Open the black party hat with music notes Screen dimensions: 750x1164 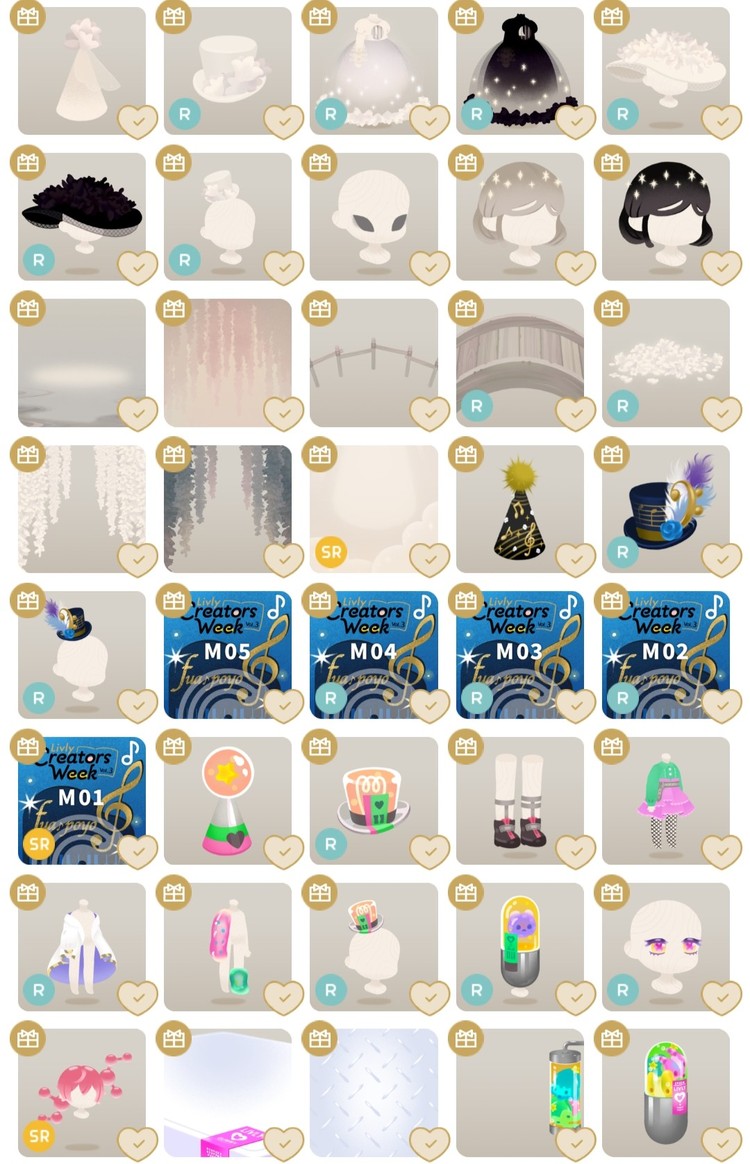click(x=519, y=508)
